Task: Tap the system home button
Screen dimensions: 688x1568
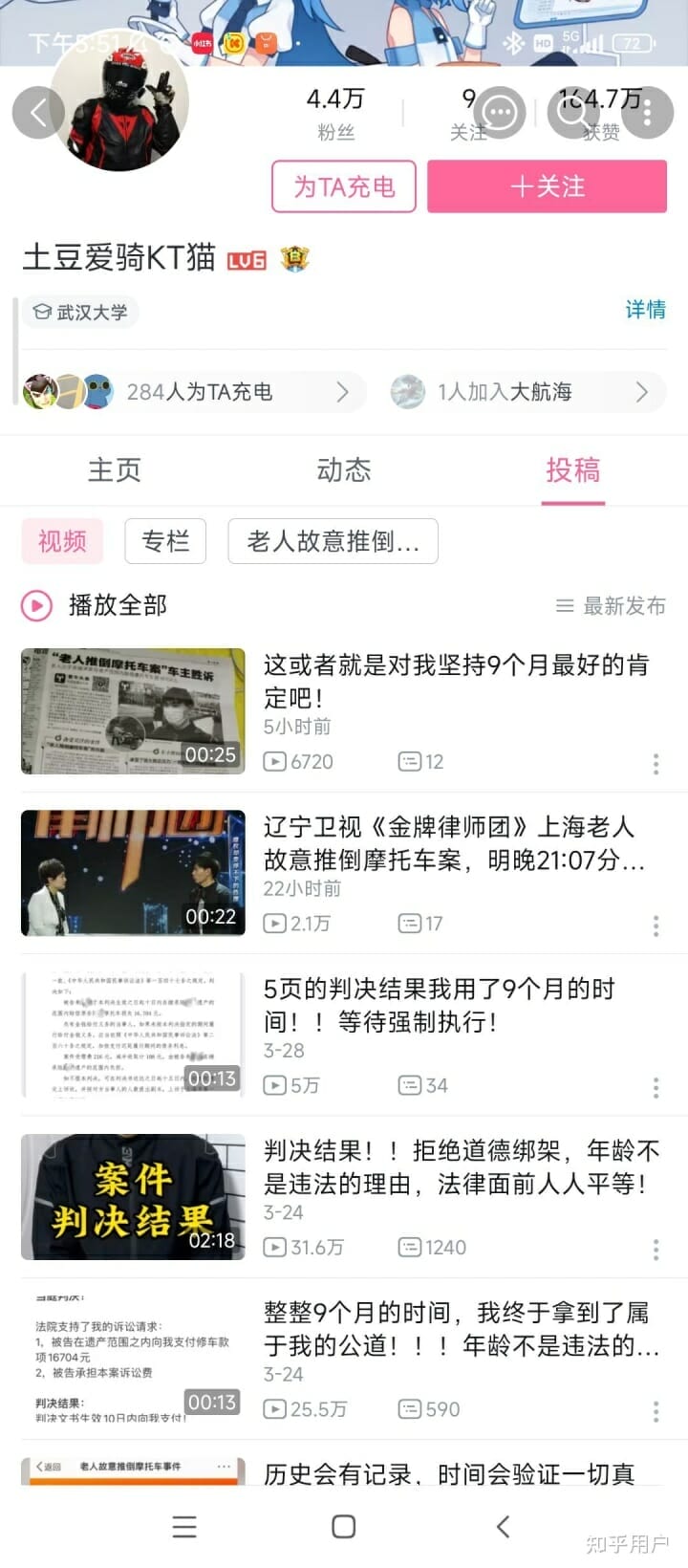Action: coord(344,1527)
